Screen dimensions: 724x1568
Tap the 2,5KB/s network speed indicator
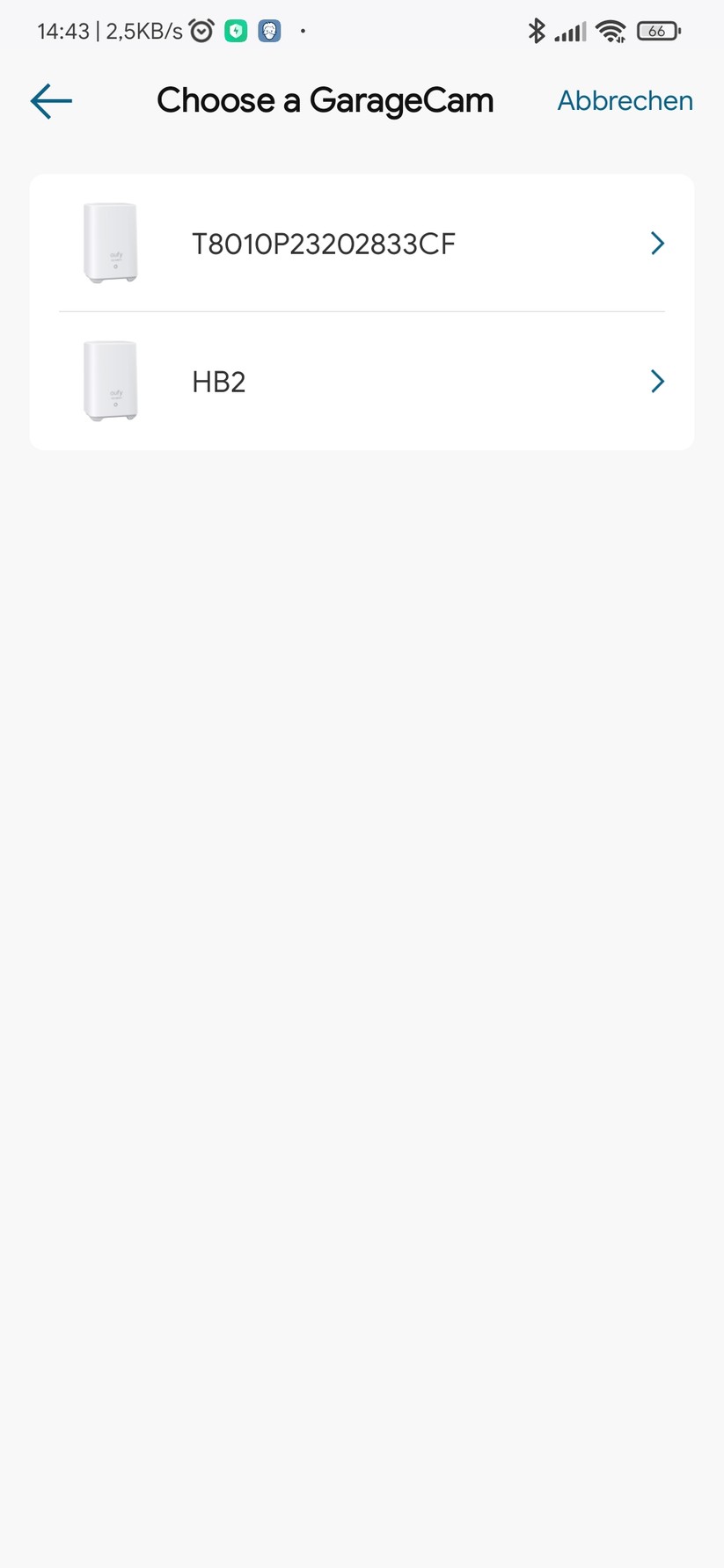click(x=143, y=30)
